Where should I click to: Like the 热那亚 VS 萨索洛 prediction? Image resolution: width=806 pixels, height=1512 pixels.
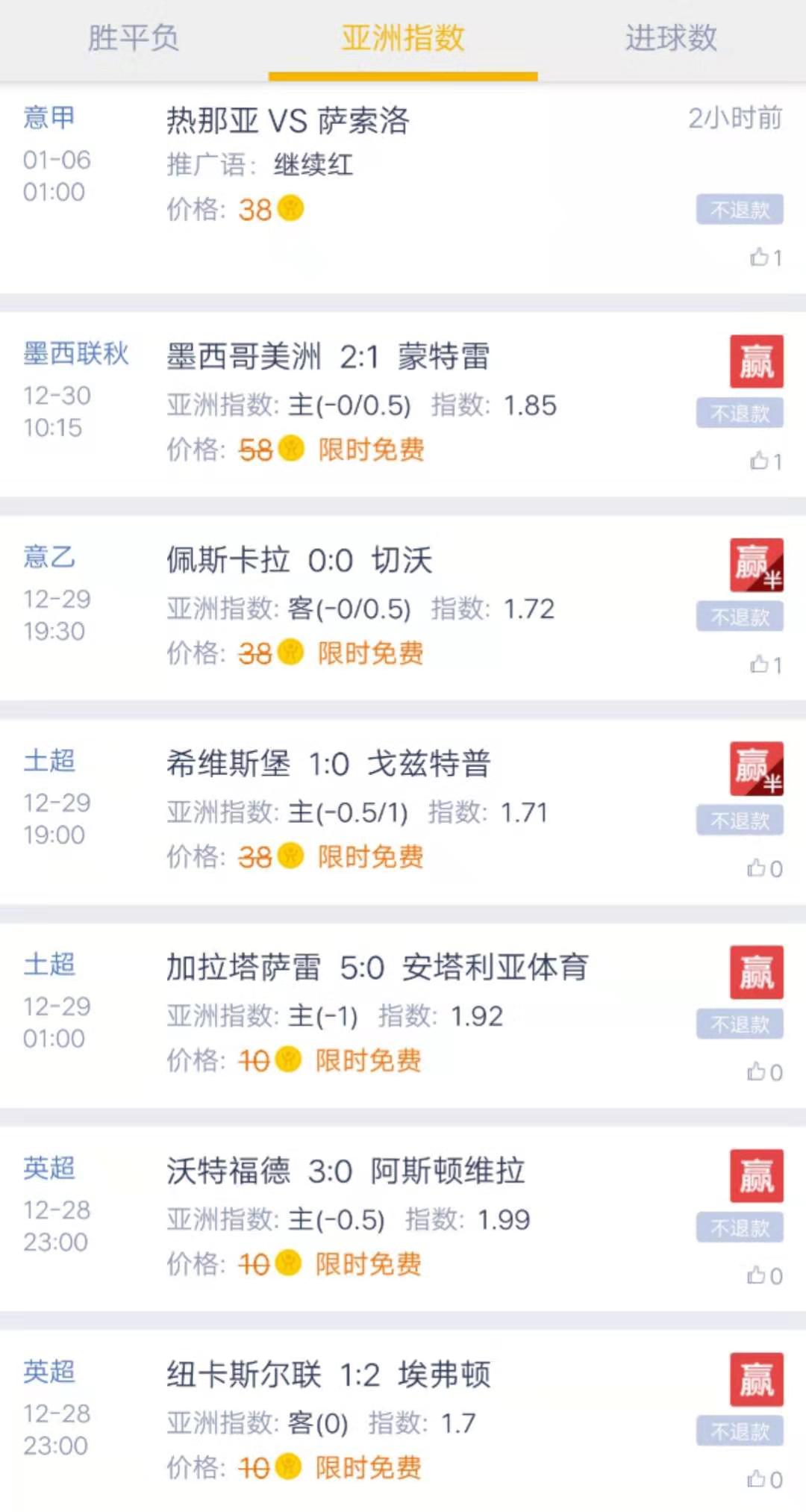760,258
